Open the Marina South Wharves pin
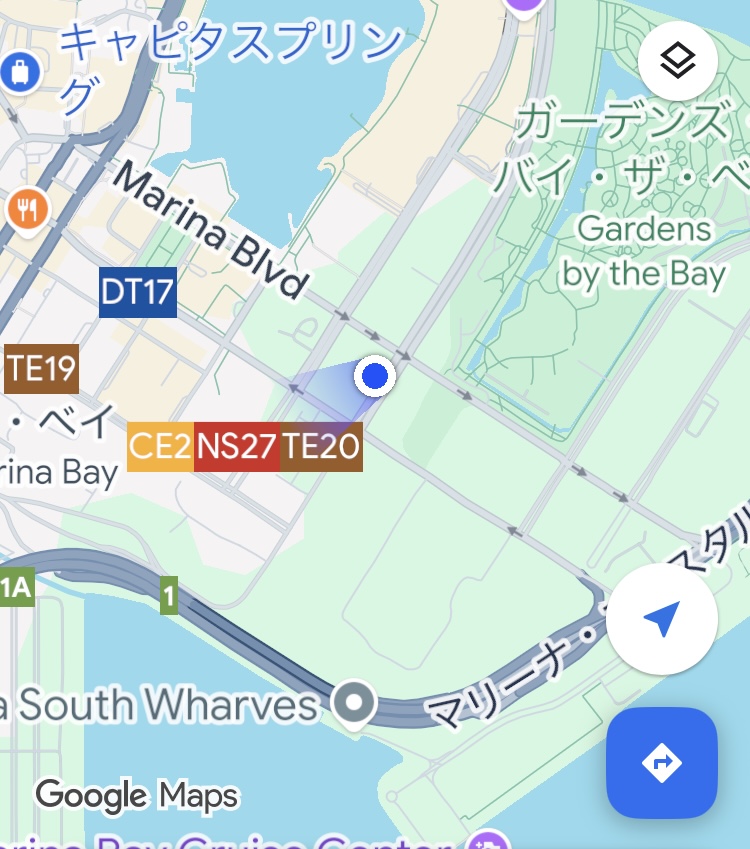Viewport: 750px width, 849px height. click(354, 704)
